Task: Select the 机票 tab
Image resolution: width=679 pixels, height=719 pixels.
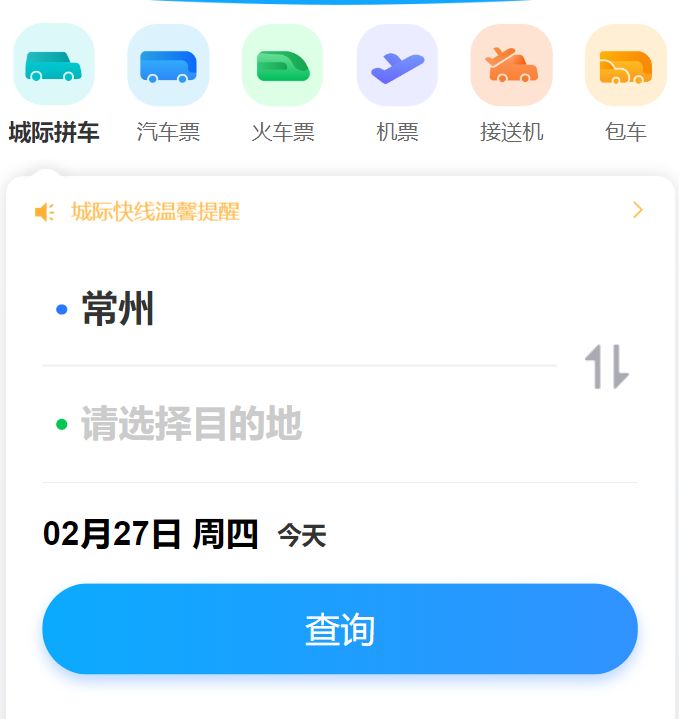Action: pyautogui.click(x=397, y=84)
